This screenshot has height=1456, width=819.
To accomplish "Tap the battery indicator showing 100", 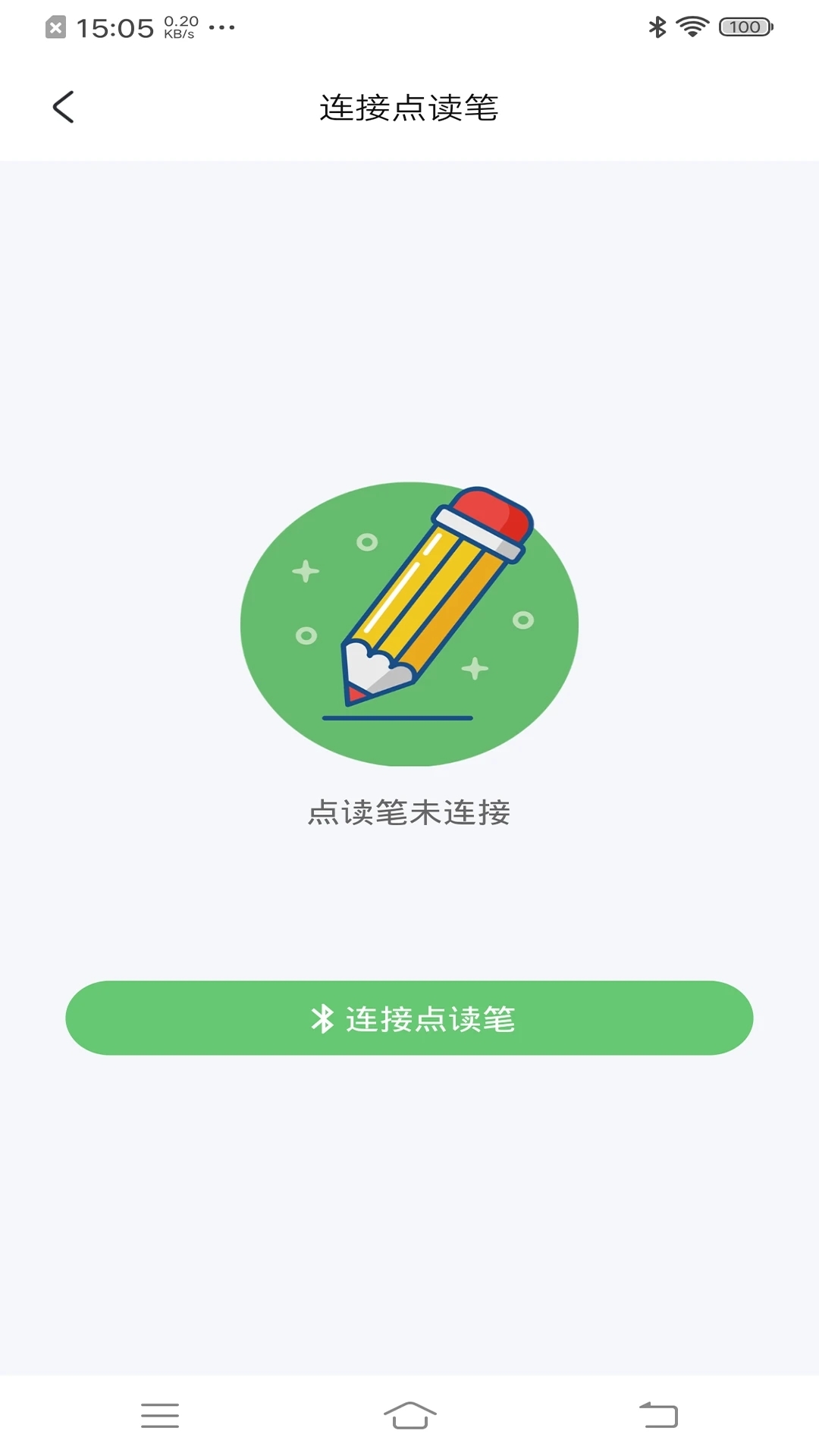I will coord(744,26).
